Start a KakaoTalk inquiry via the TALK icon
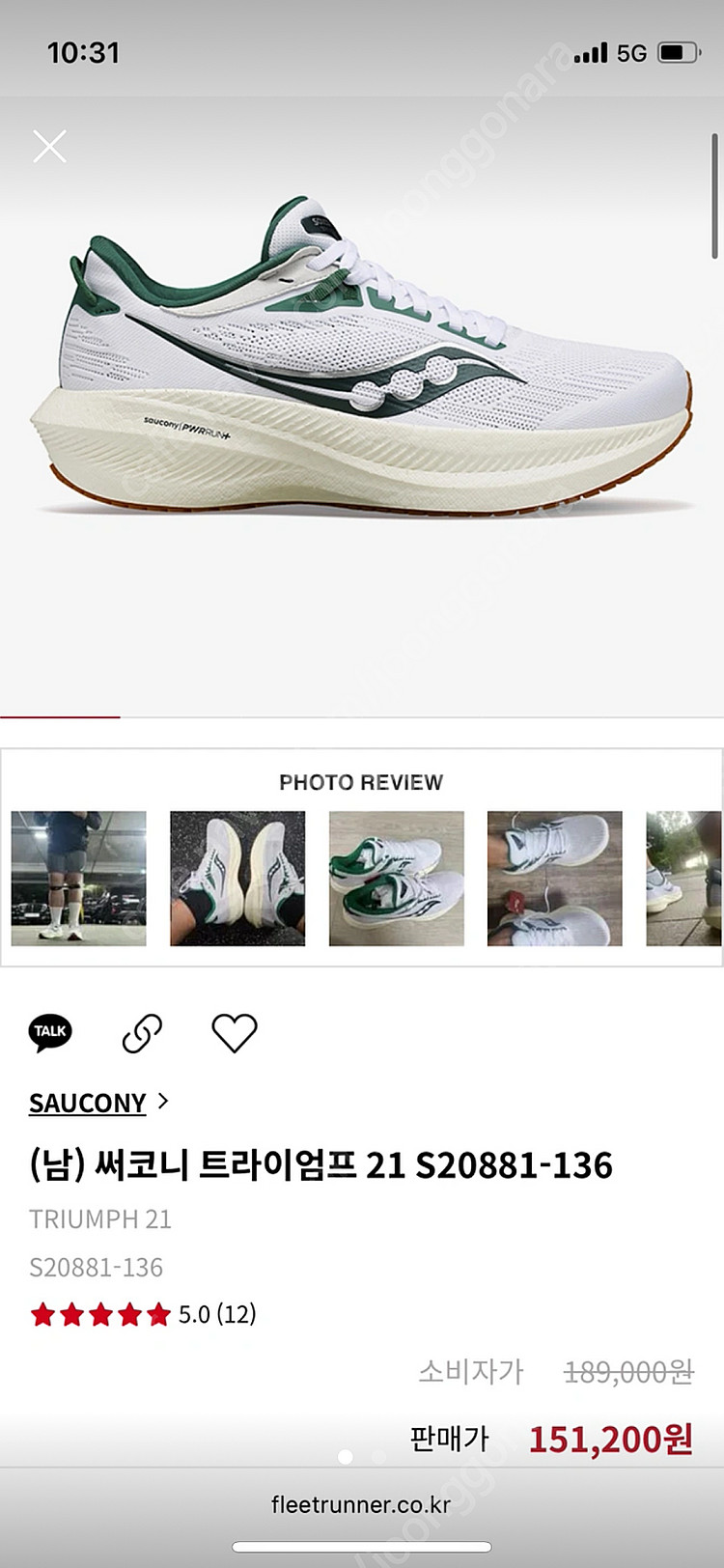Image resolution: width=724 pixels, height=1568 pixels. click(x=50, y=1032)
